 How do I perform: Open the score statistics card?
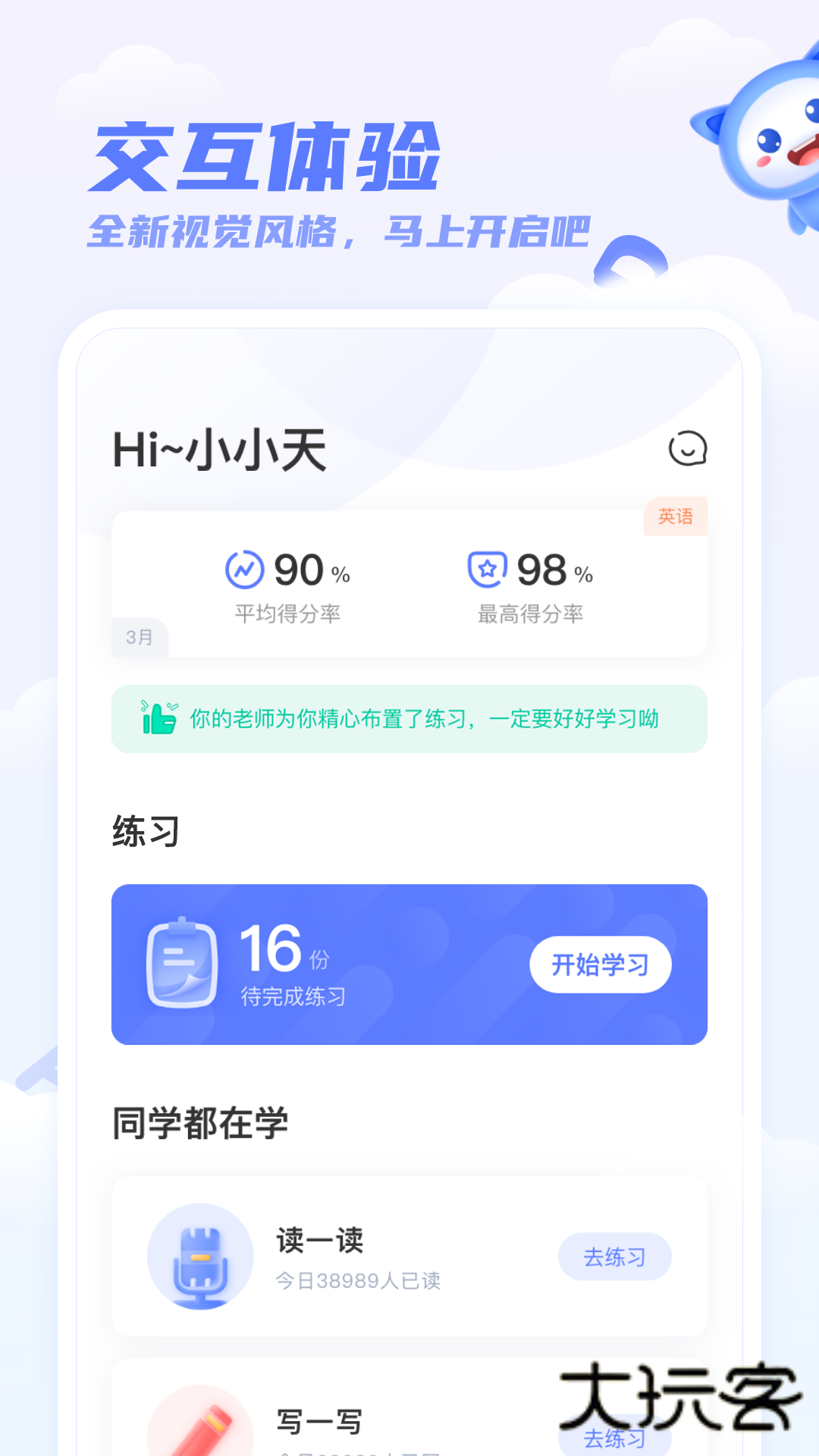pyautogui.click(x=409, y=580)
